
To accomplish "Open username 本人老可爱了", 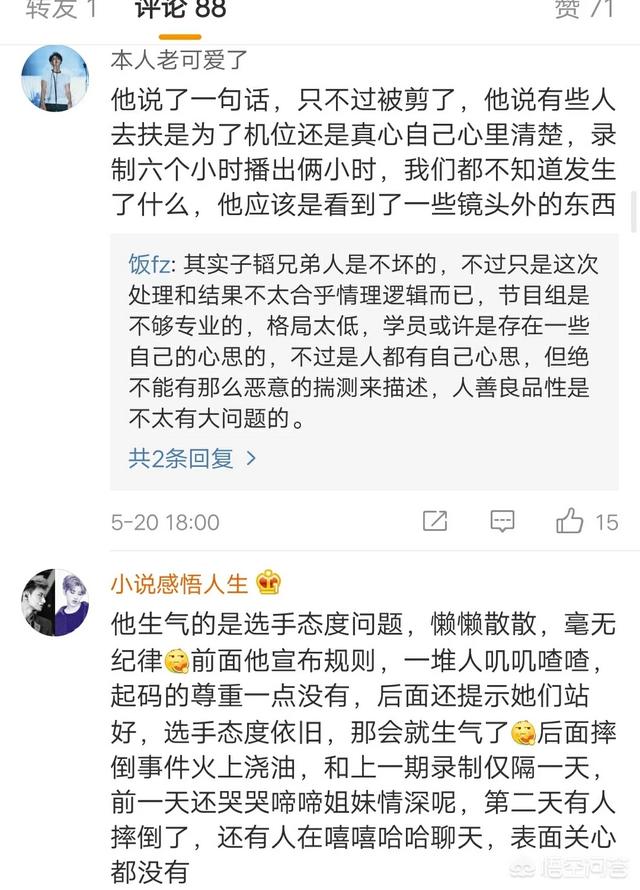I will tap(179, 59).
